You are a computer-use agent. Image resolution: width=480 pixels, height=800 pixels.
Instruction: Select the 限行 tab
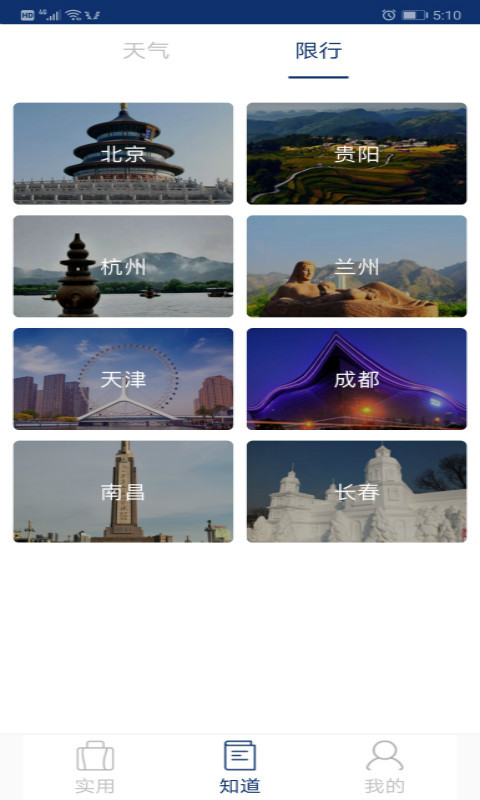click(x=318, y=51)
